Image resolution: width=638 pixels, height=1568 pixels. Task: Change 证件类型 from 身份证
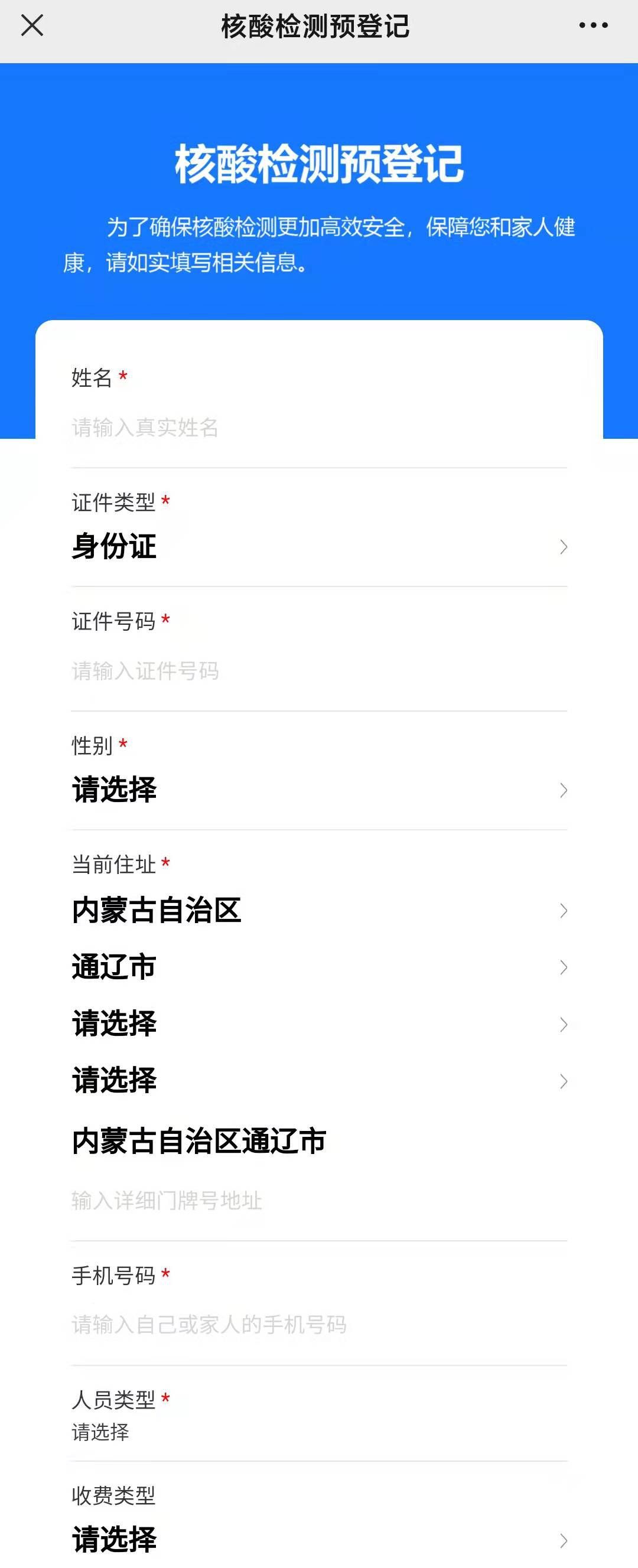[x=319, y=547]
